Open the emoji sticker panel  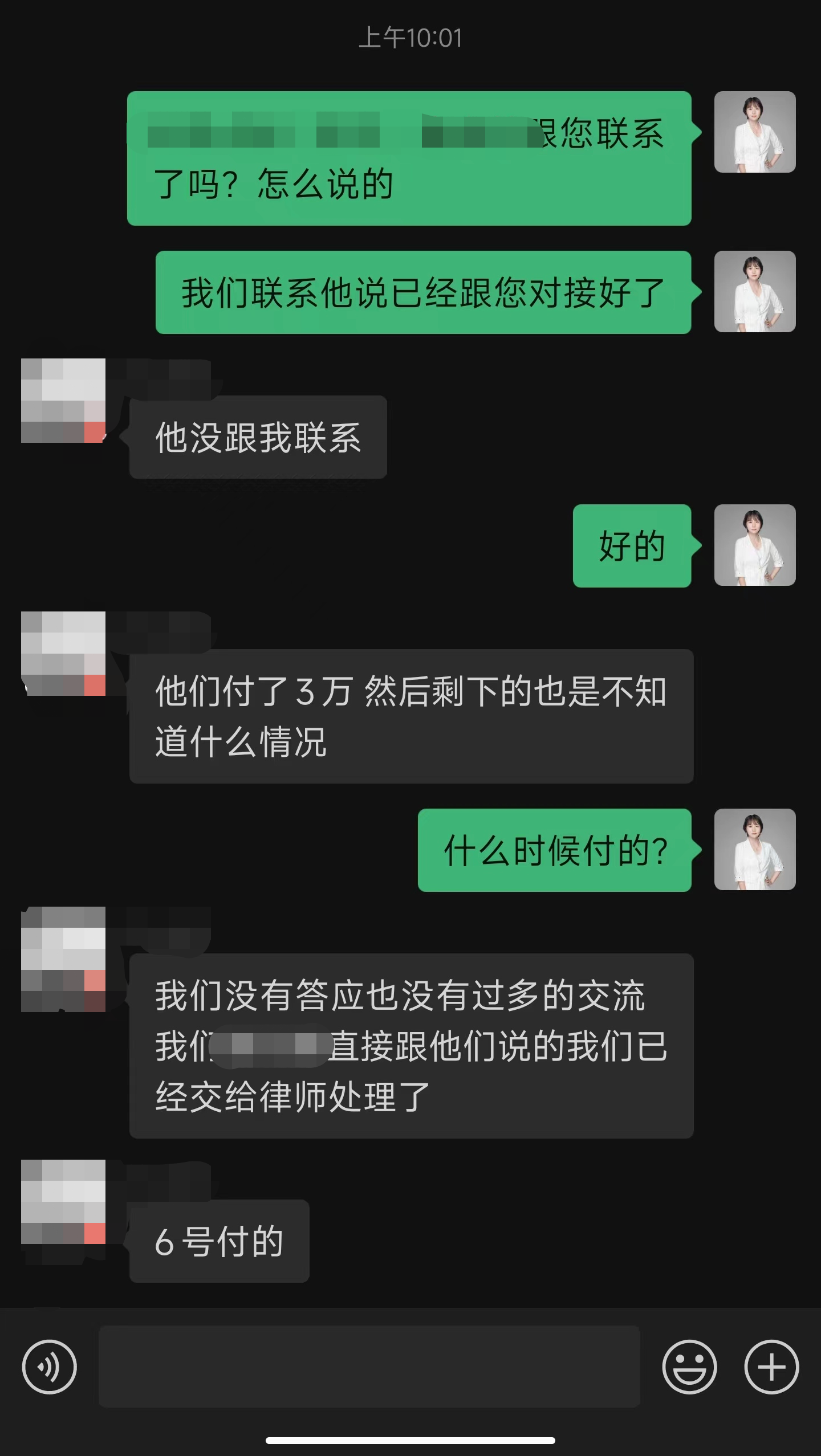(689, 1367)
